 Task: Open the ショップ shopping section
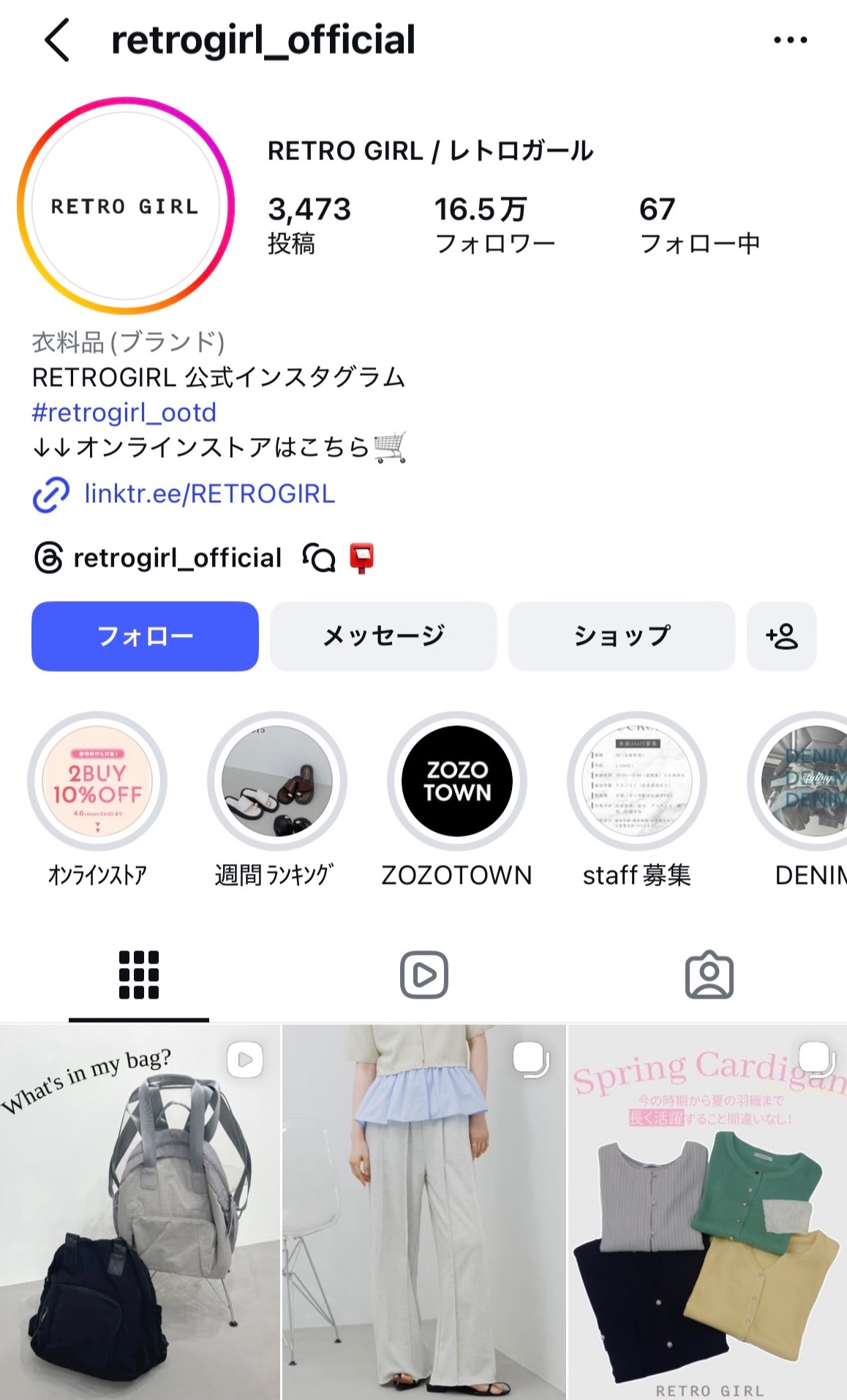click(x=620, y=635)
